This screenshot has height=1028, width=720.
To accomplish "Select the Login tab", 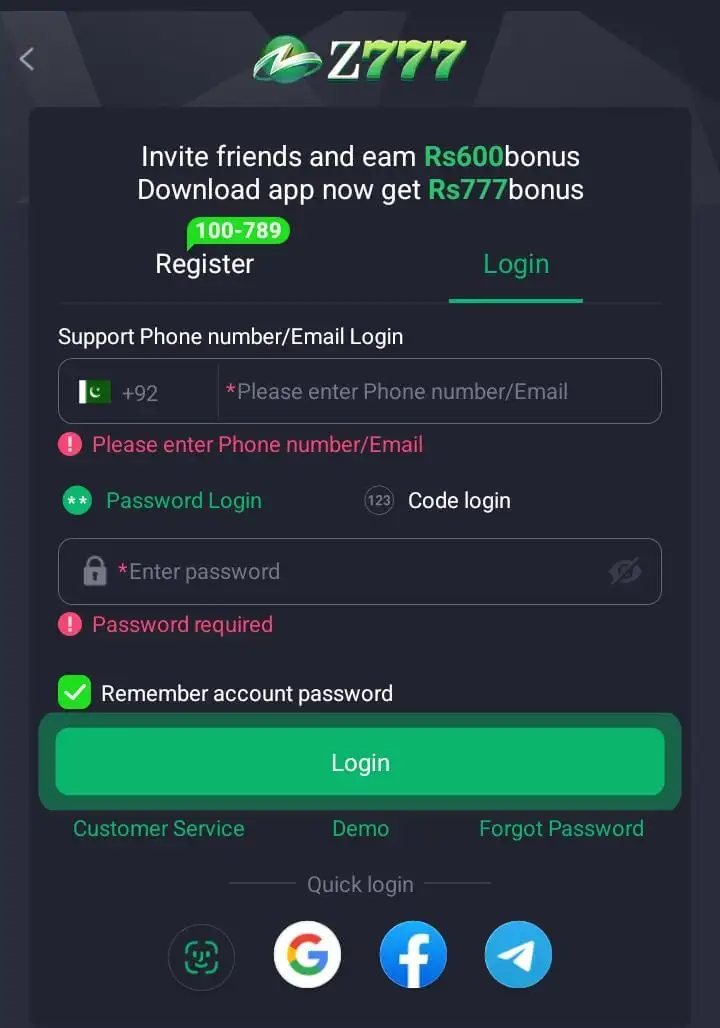I will (x=515, y=264).
